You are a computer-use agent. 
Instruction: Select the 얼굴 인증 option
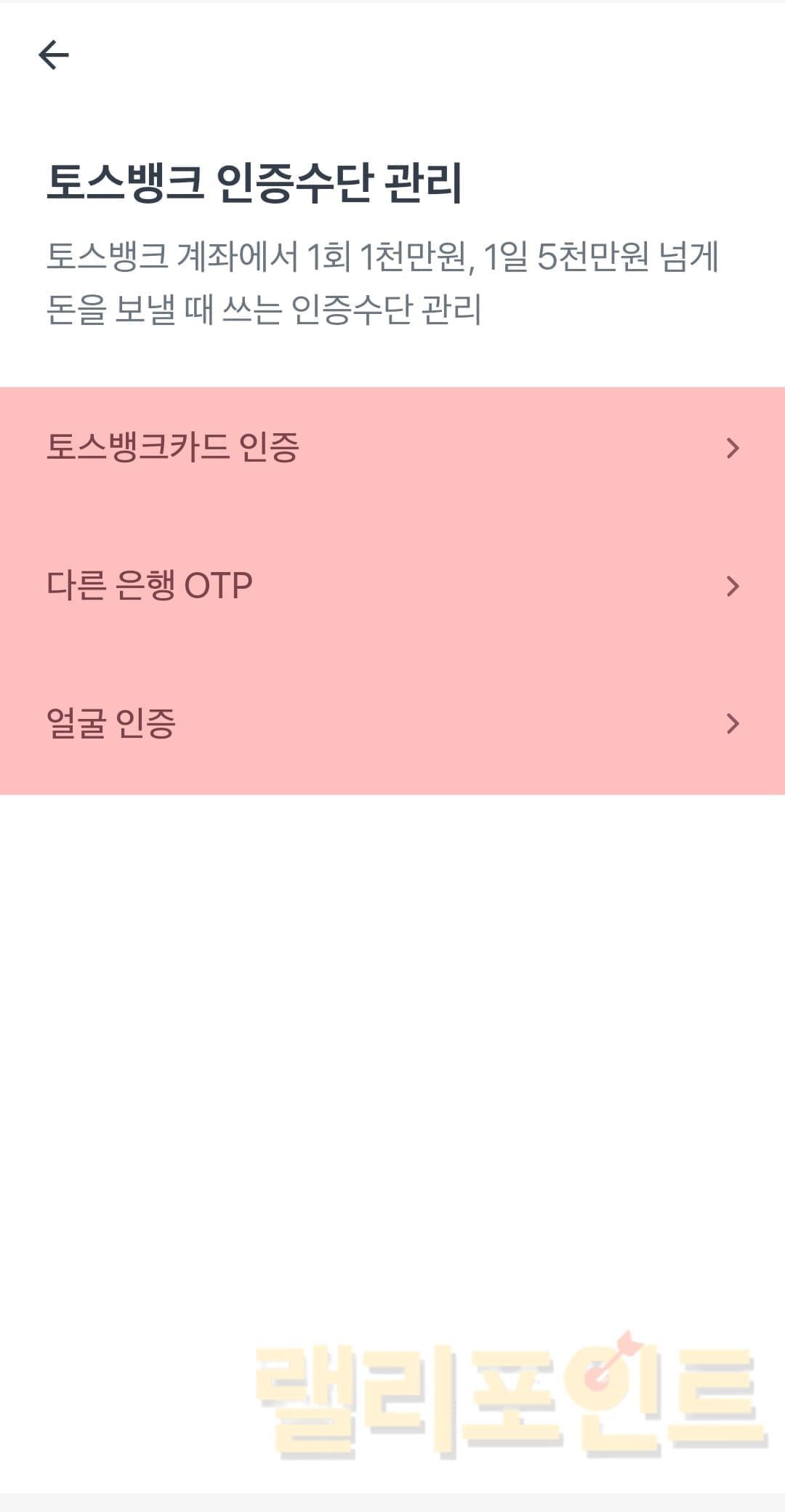click(392, 723)
